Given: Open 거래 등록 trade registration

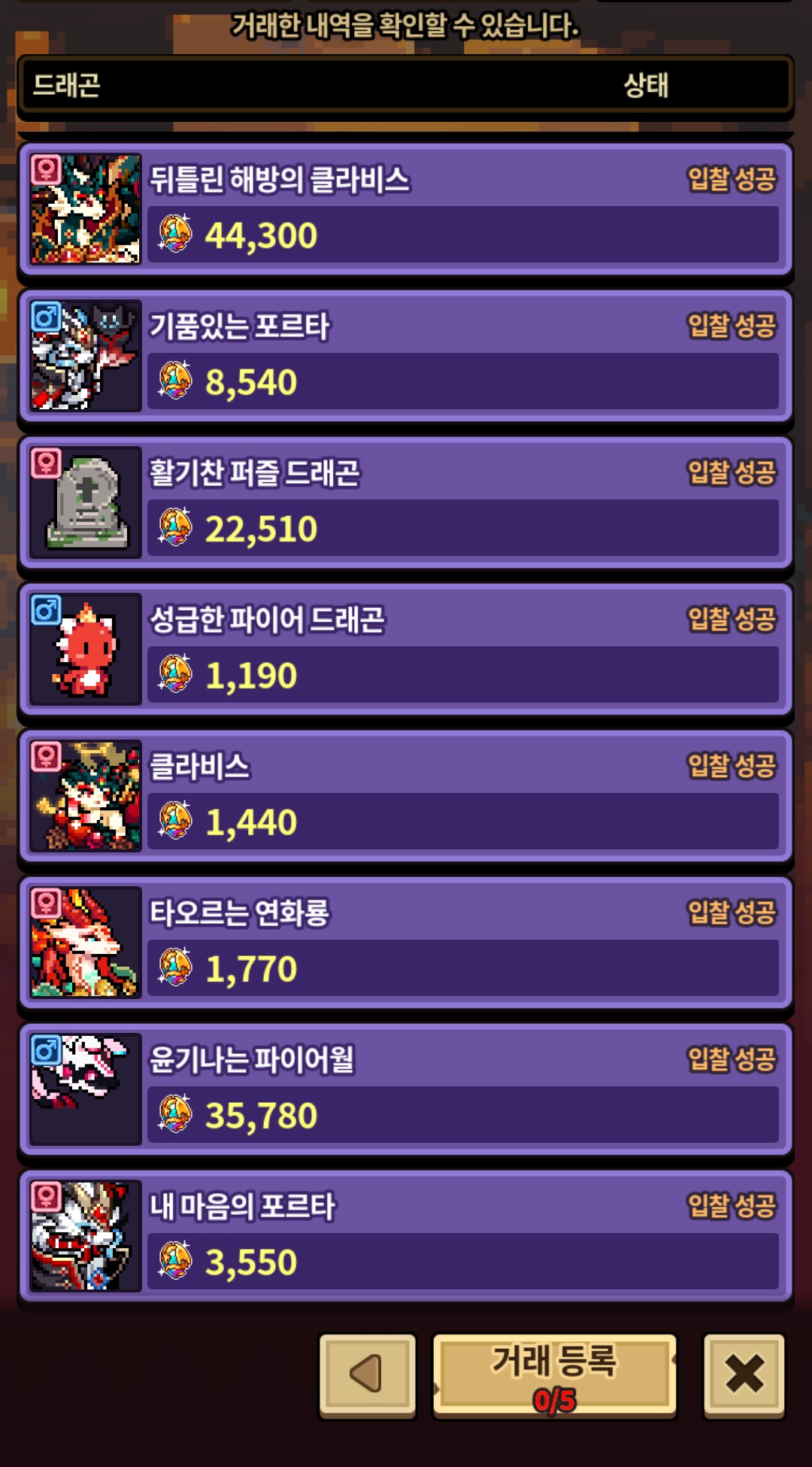Looking at the screenshot, I should pos(554,1375).
